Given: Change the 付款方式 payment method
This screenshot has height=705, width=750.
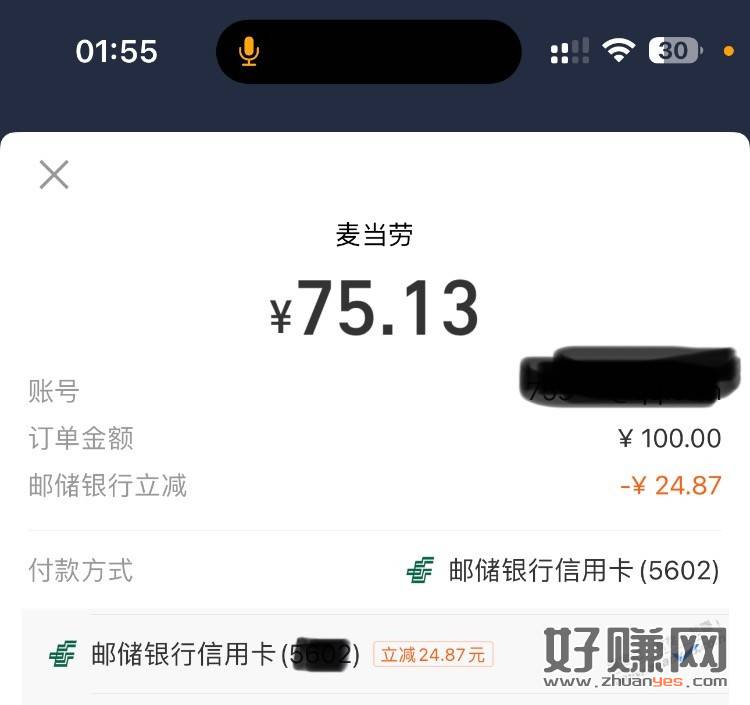Looking at the screenshot, I should pos(563,571).
